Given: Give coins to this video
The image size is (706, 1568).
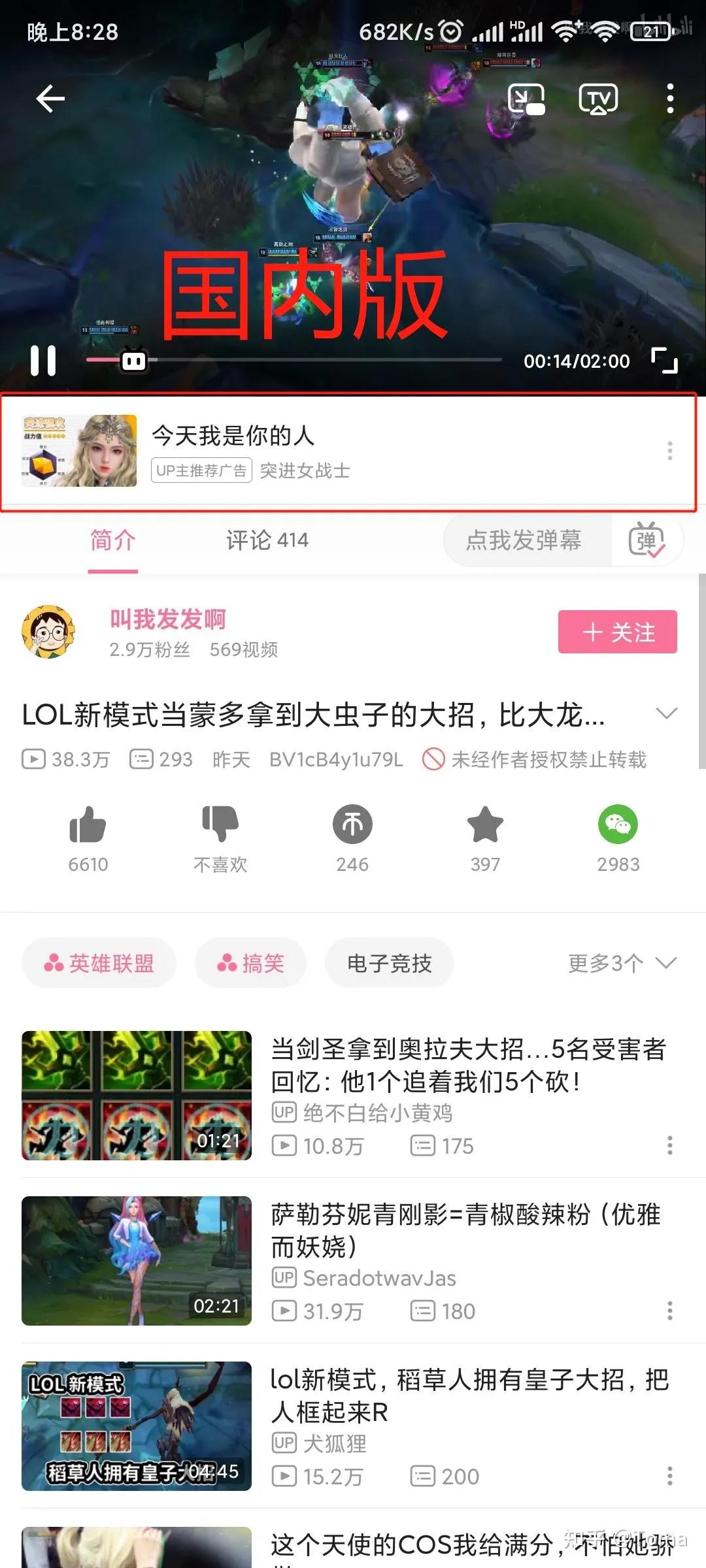Looking at the screenshot, I should point(352,825).
